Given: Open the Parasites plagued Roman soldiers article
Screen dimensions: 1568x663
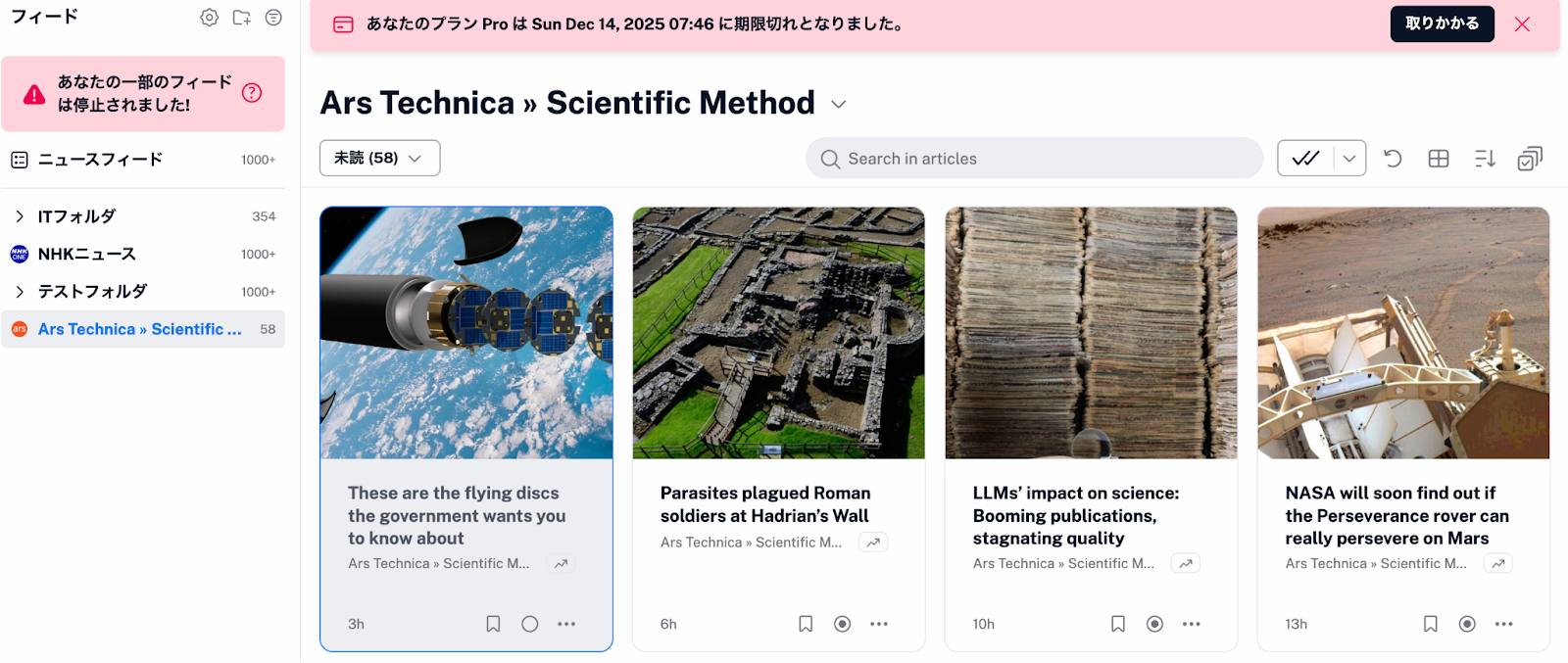Looking at the screenshot, I should click(x=764, y=504).
